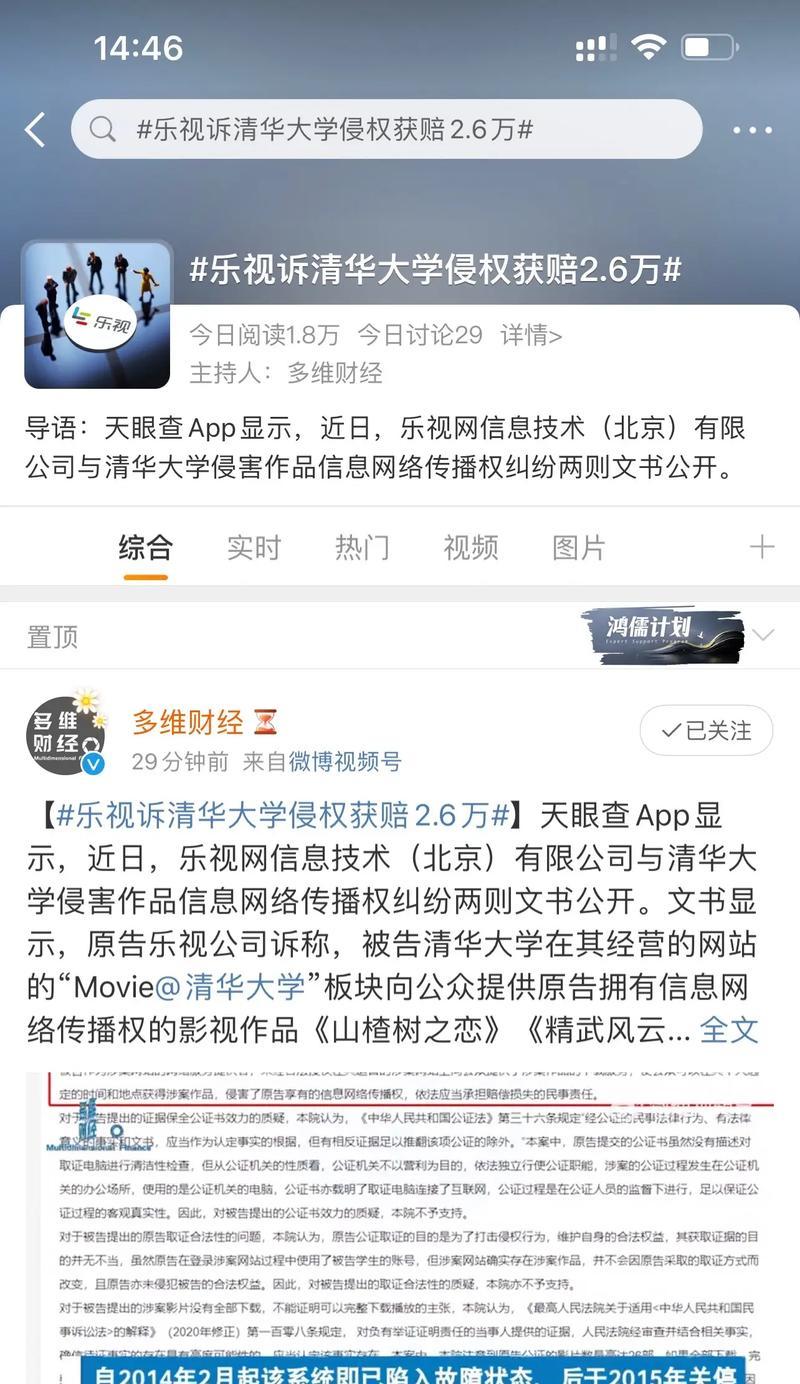The height and width of the screenshot is (1384, 800).
Task: Switch to the 视频 tab
Action: (x=470, y=547)
